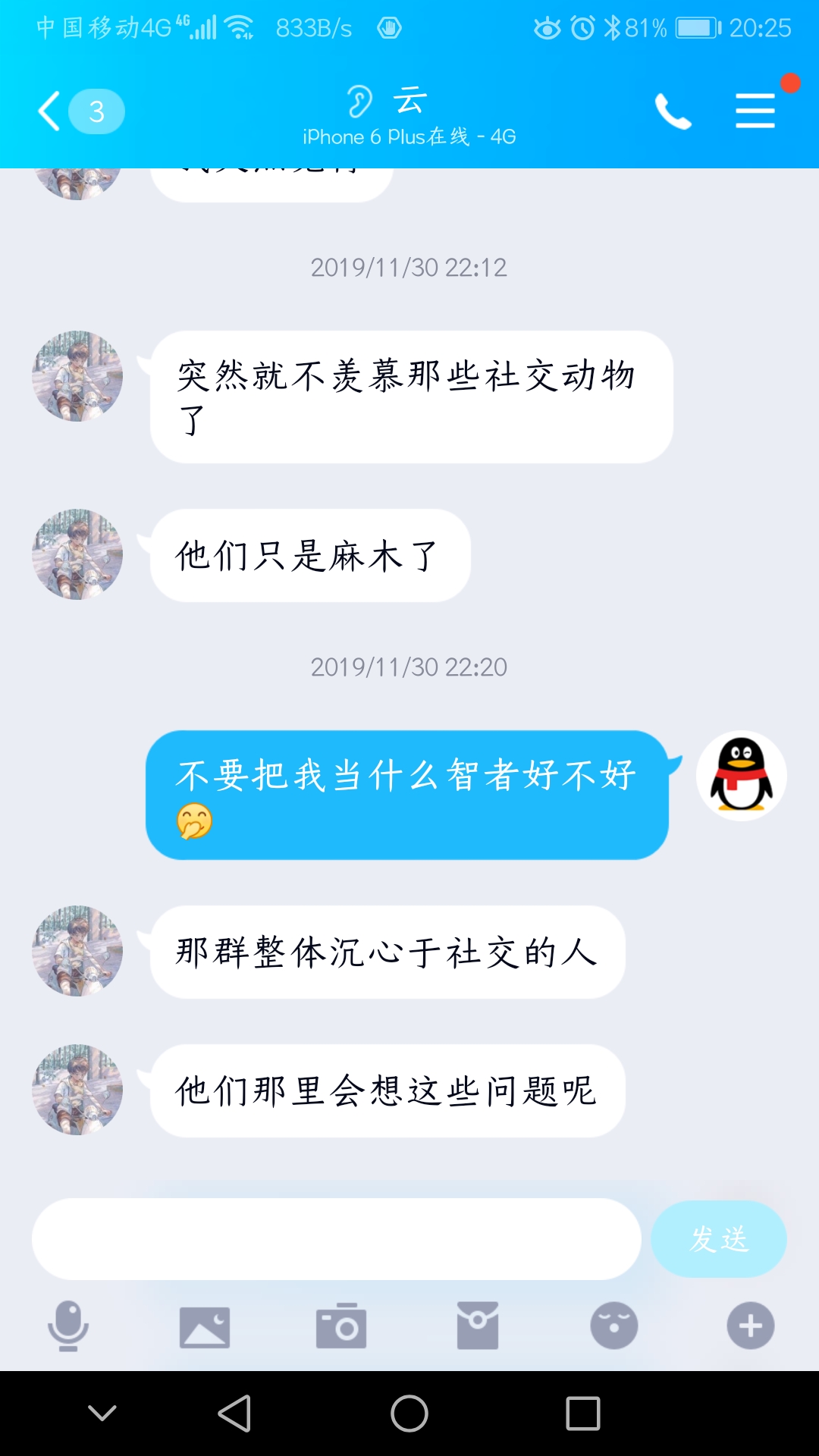
Task: Tap the system home button
Action: coord(409,1414)
